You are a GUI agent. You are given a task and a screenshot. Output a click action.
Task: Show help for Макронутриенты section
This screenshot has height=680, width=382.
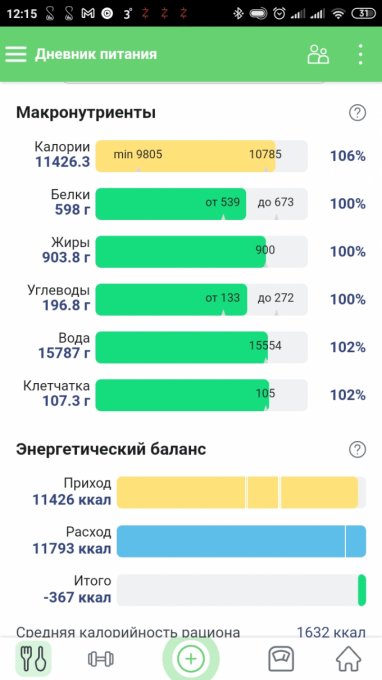click(x=357, y=113)
